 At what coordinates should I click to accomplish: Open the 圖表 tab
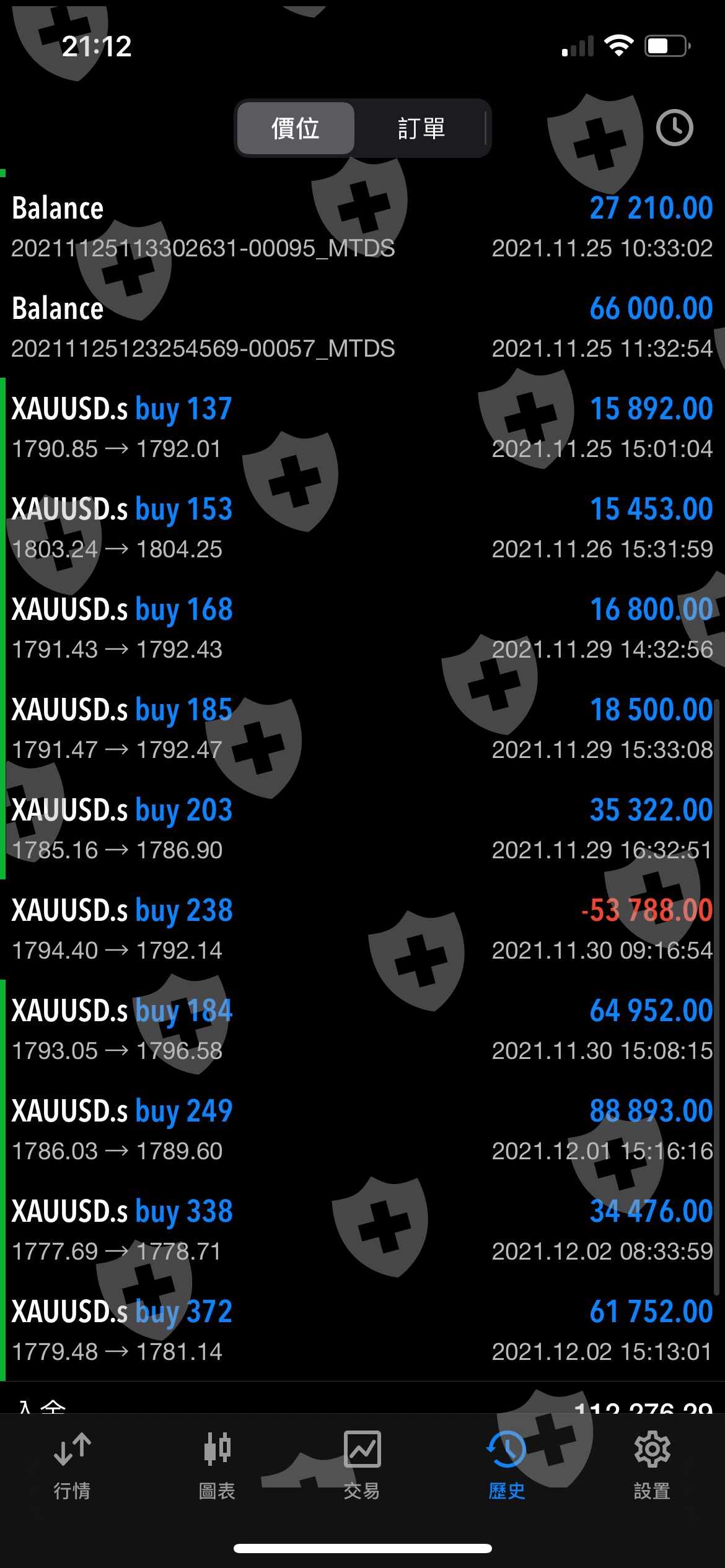point(217,1465)
